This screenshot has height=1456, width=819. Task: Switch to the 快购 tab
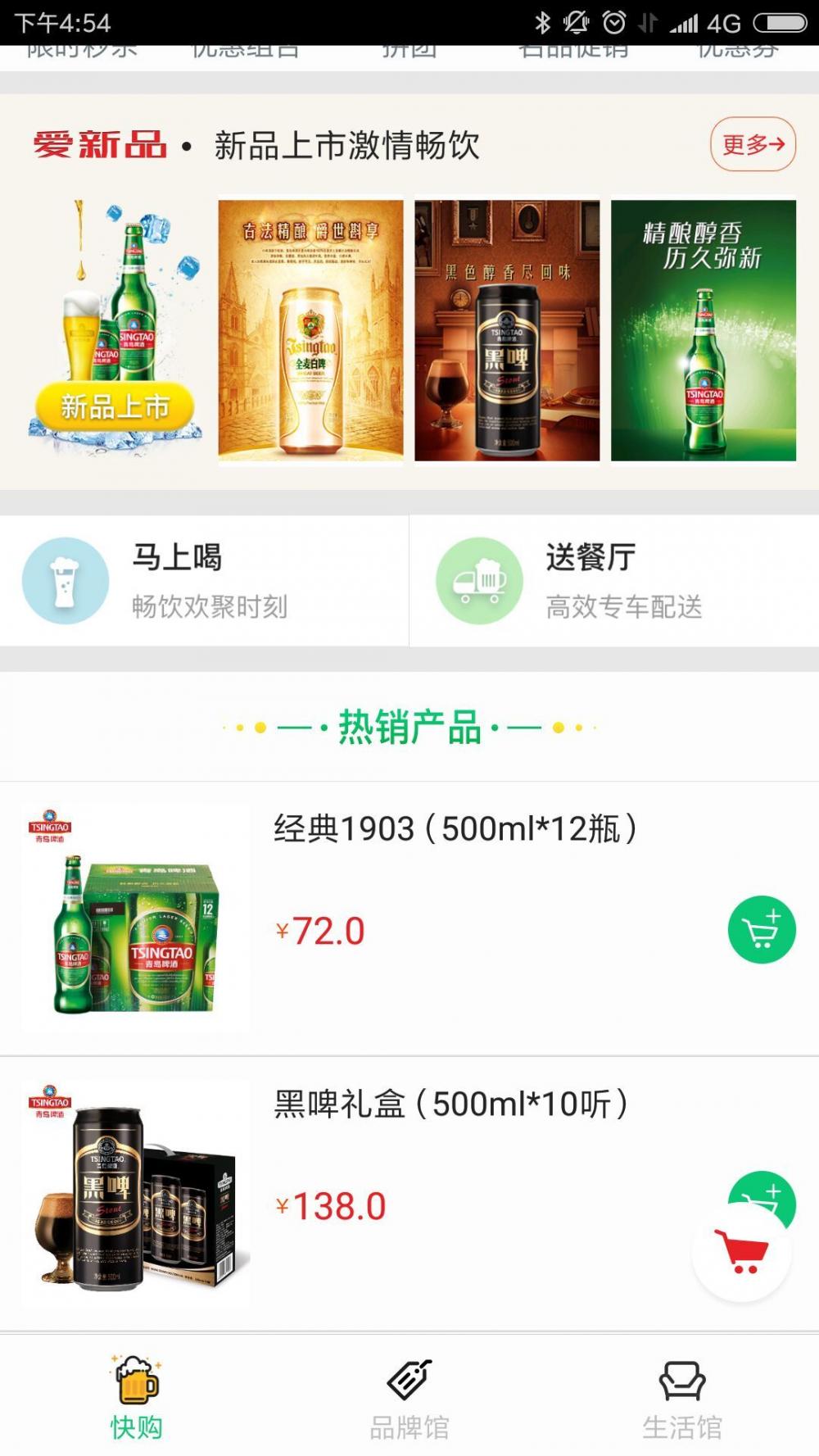click(x=136, y=1398)
